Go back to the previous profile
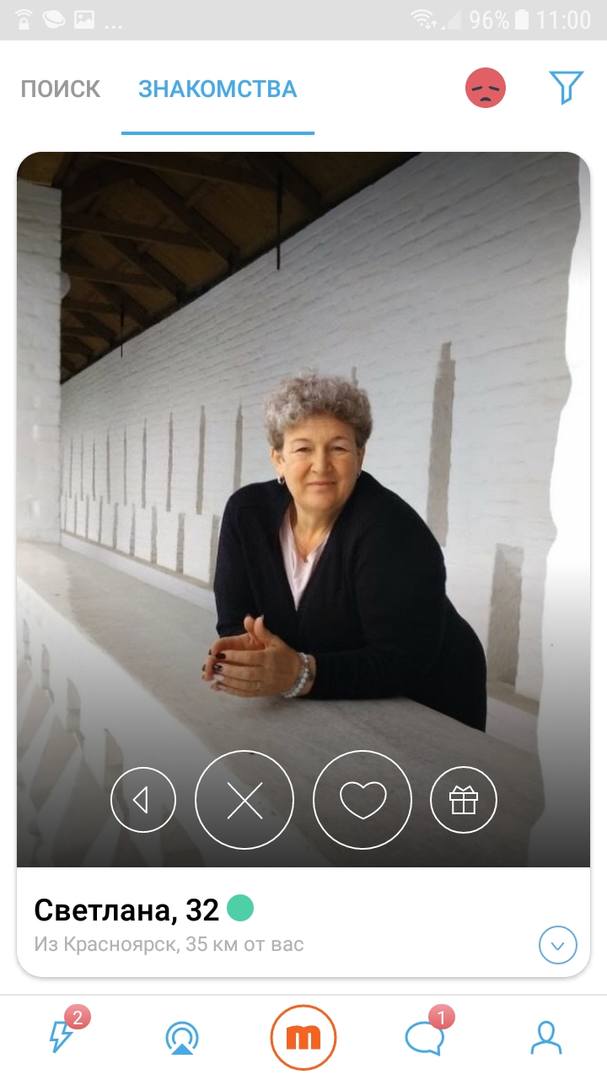607x1080 pixels. pyautogui.click(x=143, y=800)
